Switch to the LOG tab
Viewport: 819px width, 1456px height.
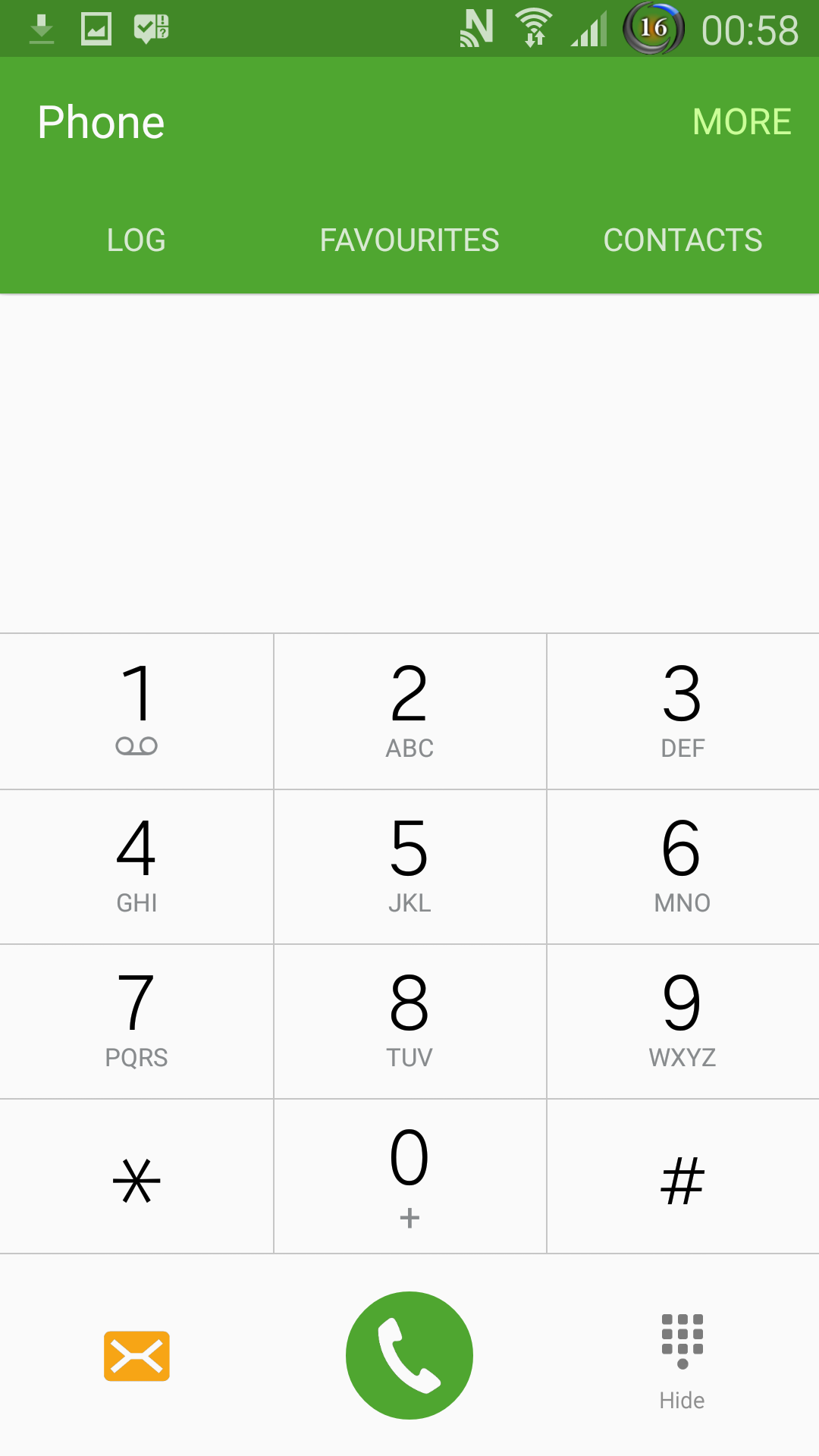coord(136,240)
